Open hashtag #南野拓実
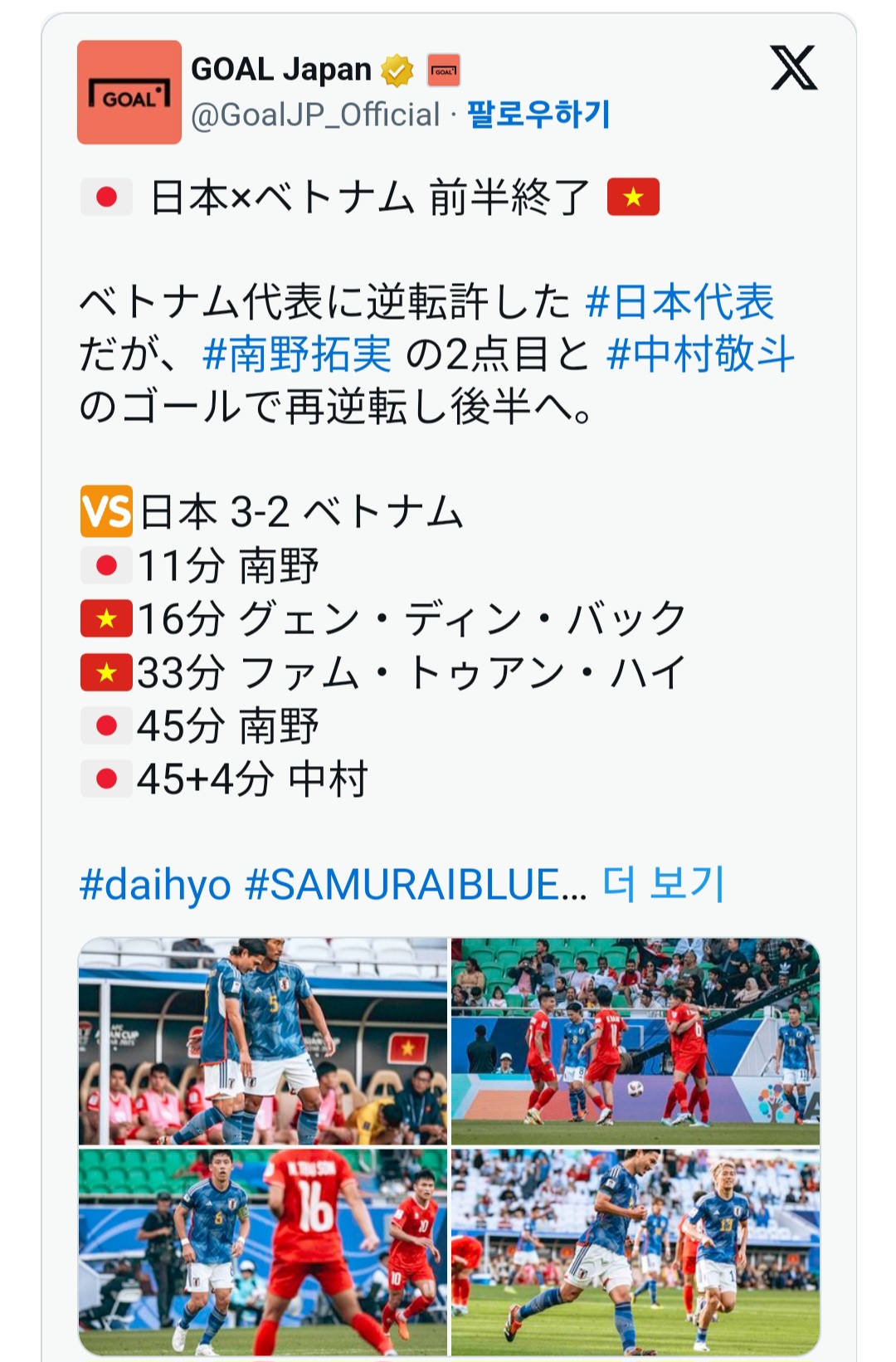This screenshot has width=896, height=1362. (x=297, y=354)
